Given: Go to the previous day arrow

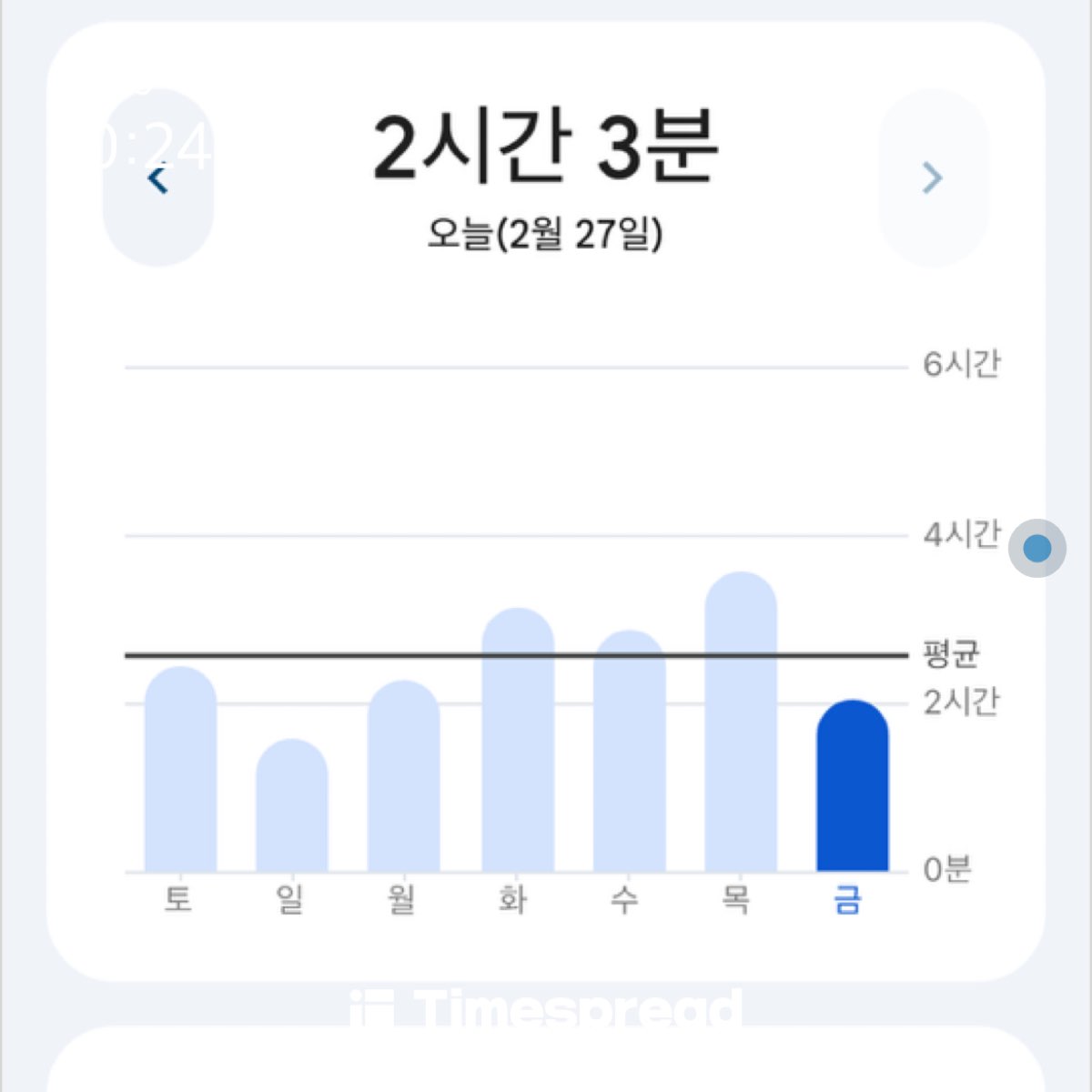Looking at the screenshot, I should click(158, 178).
